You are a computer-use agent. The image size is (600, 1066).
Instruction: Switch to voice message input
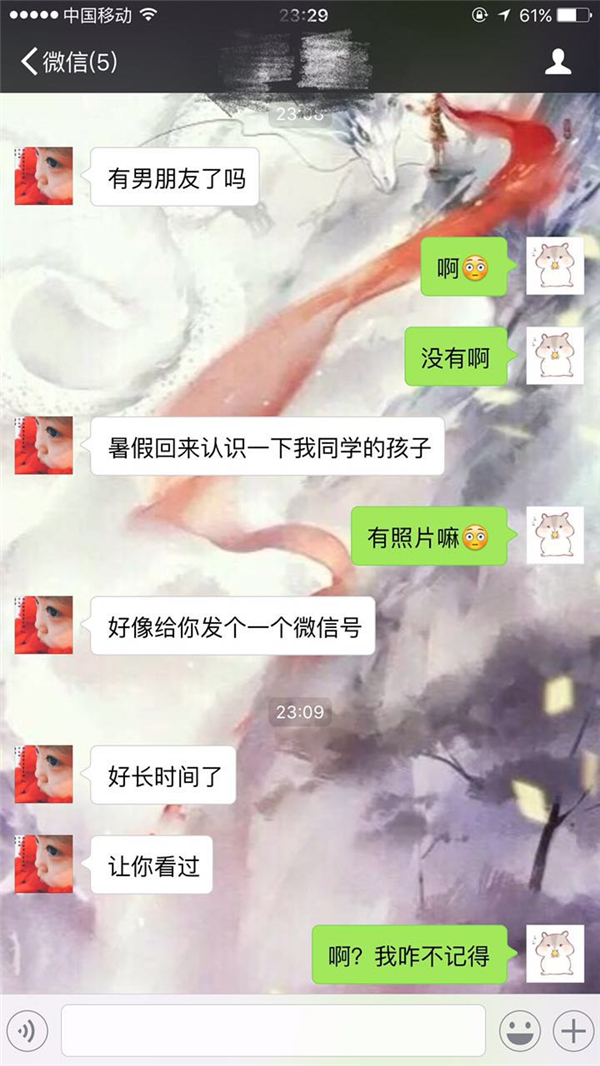point(27,1030)
